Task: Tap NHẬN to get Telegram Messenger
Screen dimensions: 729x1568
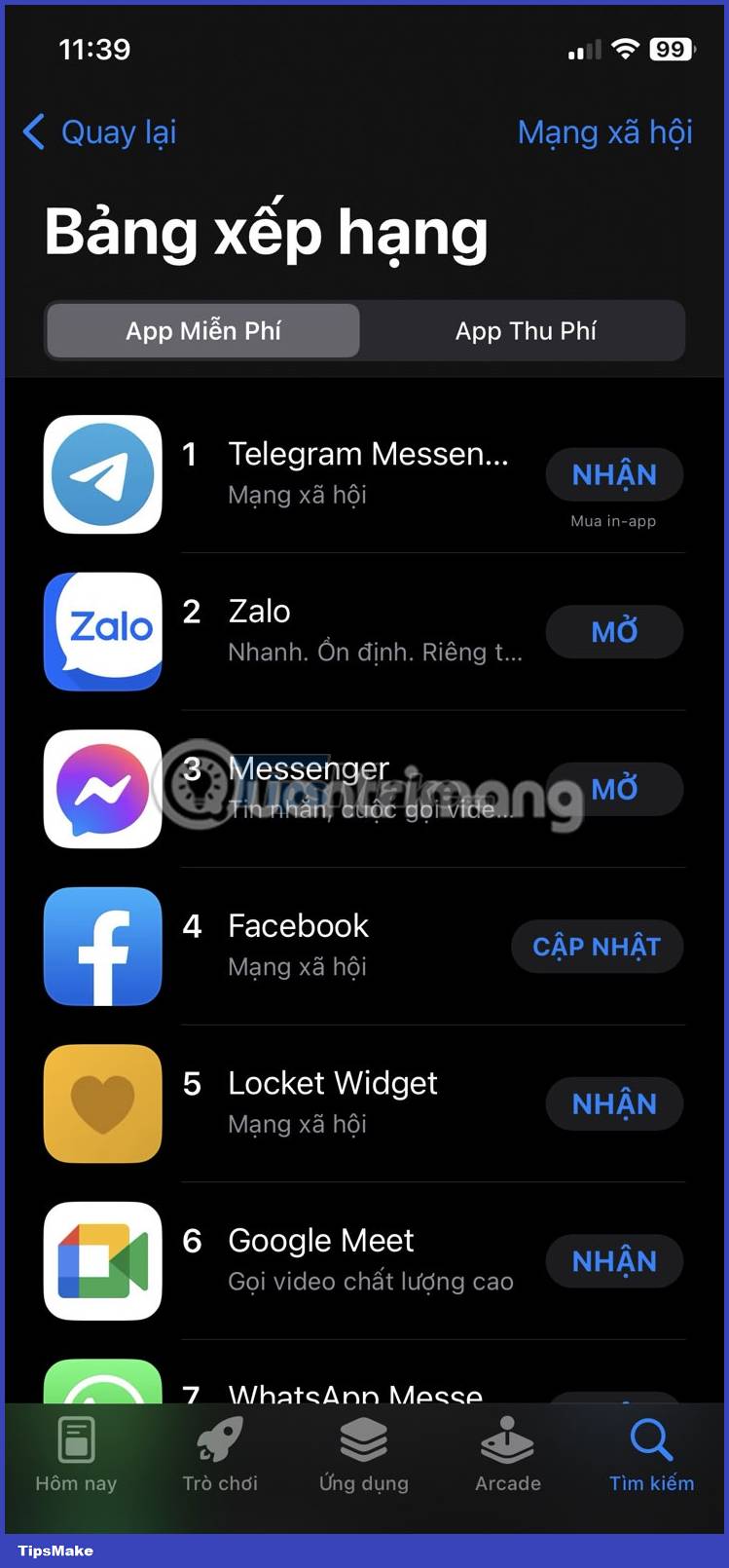Action: pyautogui.click(x=614, y=475)
